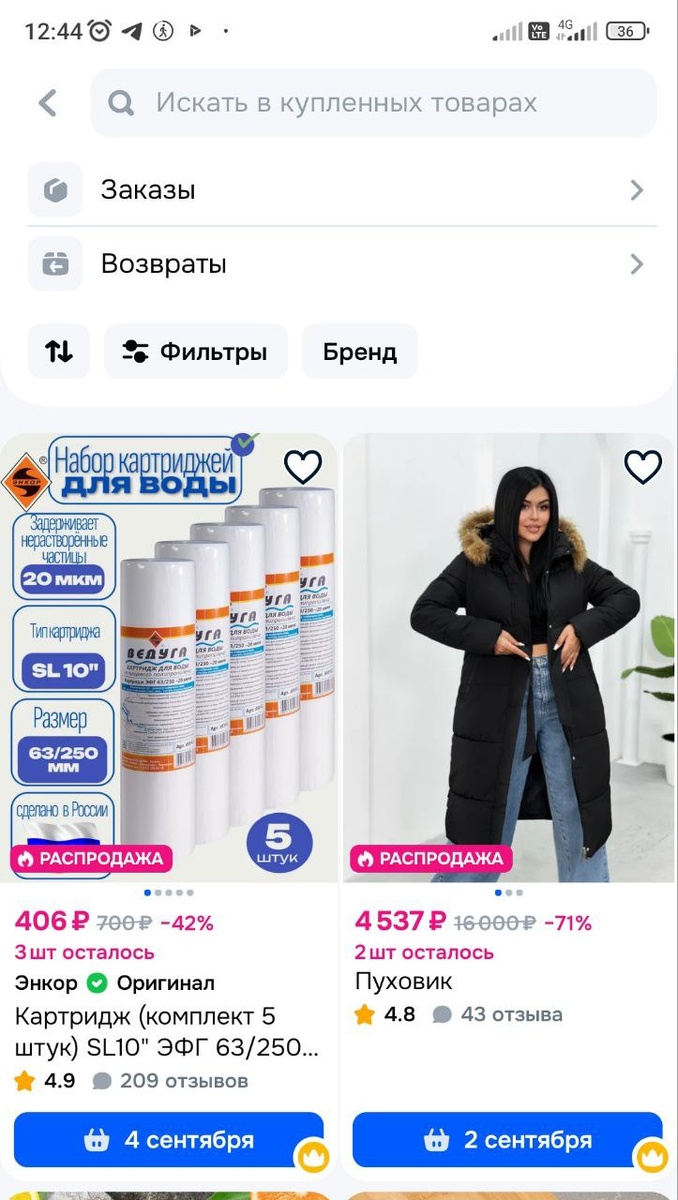Viewport: 678px width, 1200px height.
Task: Add cartridge to cart with 4 сентября delivery
Action: tap(168, 1140)
